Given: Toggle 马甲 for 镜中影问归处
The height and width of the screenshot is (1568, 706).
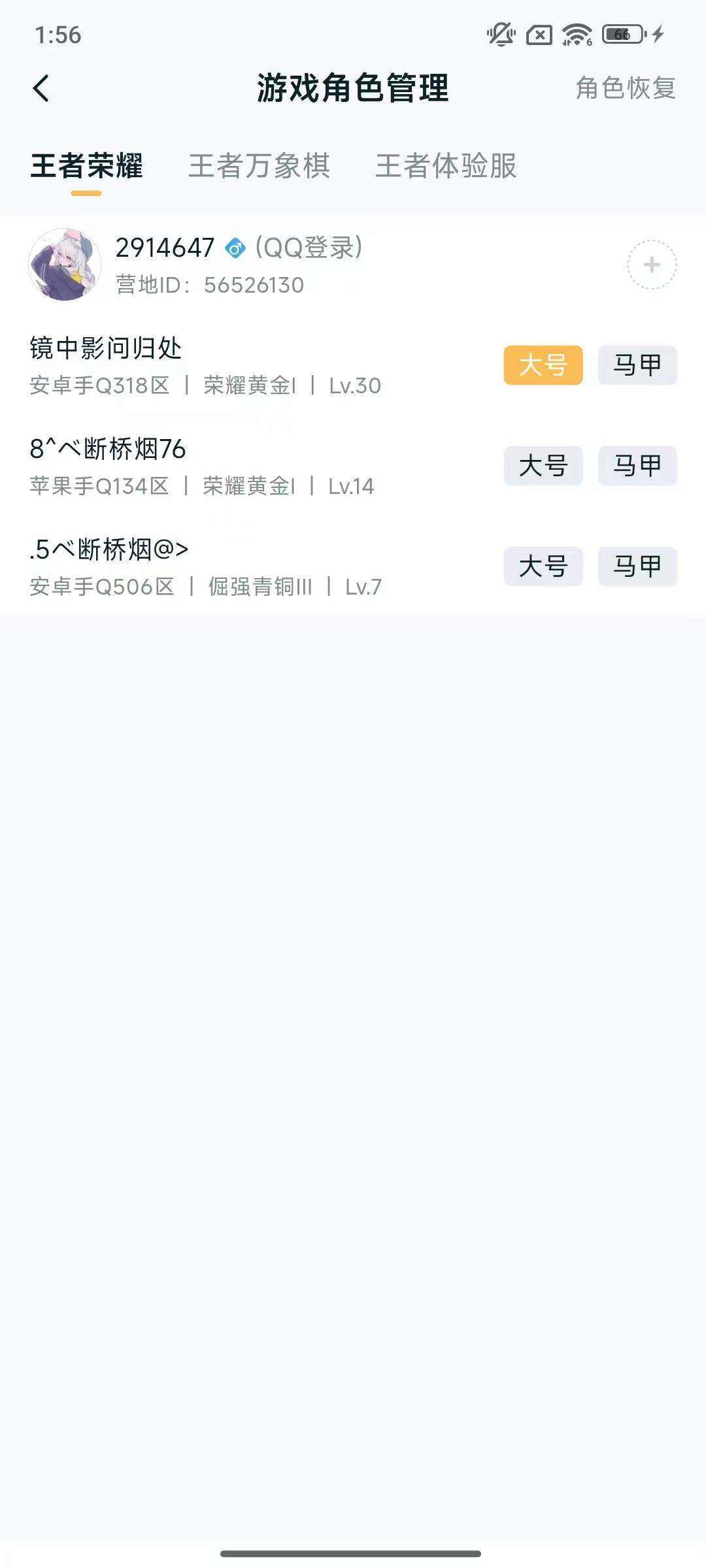Looking at the screenshot, I should coord(637,365).
